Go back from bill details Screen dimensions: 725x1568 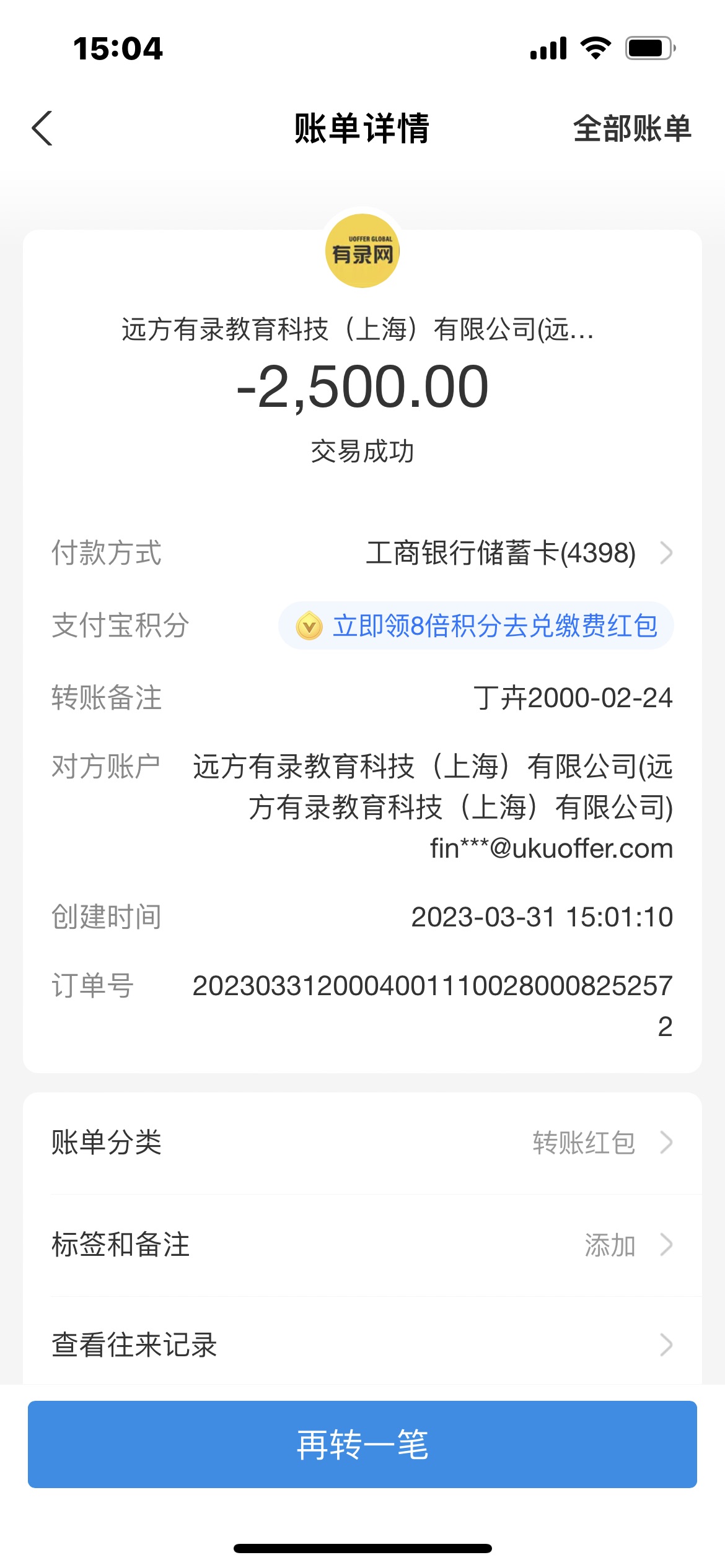click(x=42, y=129)
